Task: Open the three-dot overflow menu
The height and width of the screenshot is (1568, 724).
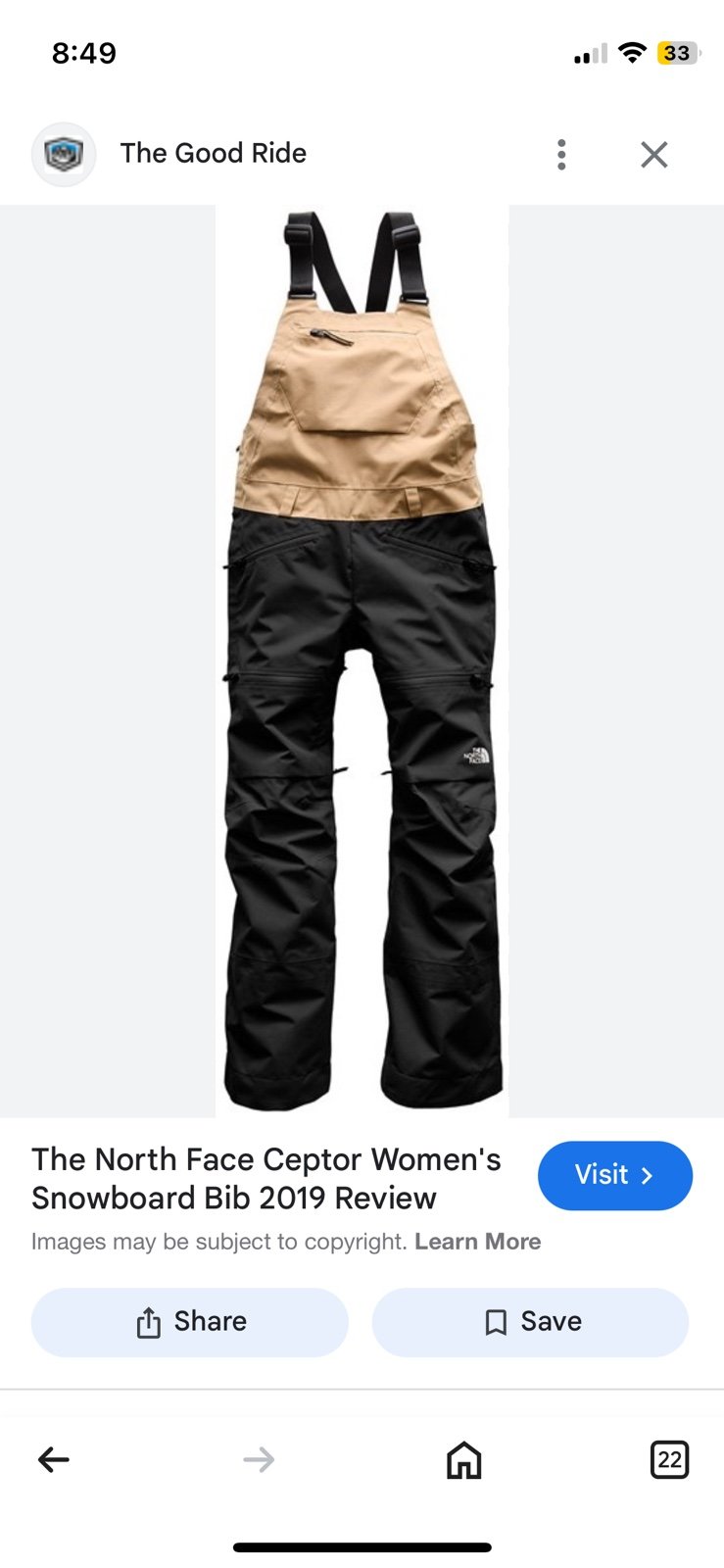Action: click(x=561, y=154)
